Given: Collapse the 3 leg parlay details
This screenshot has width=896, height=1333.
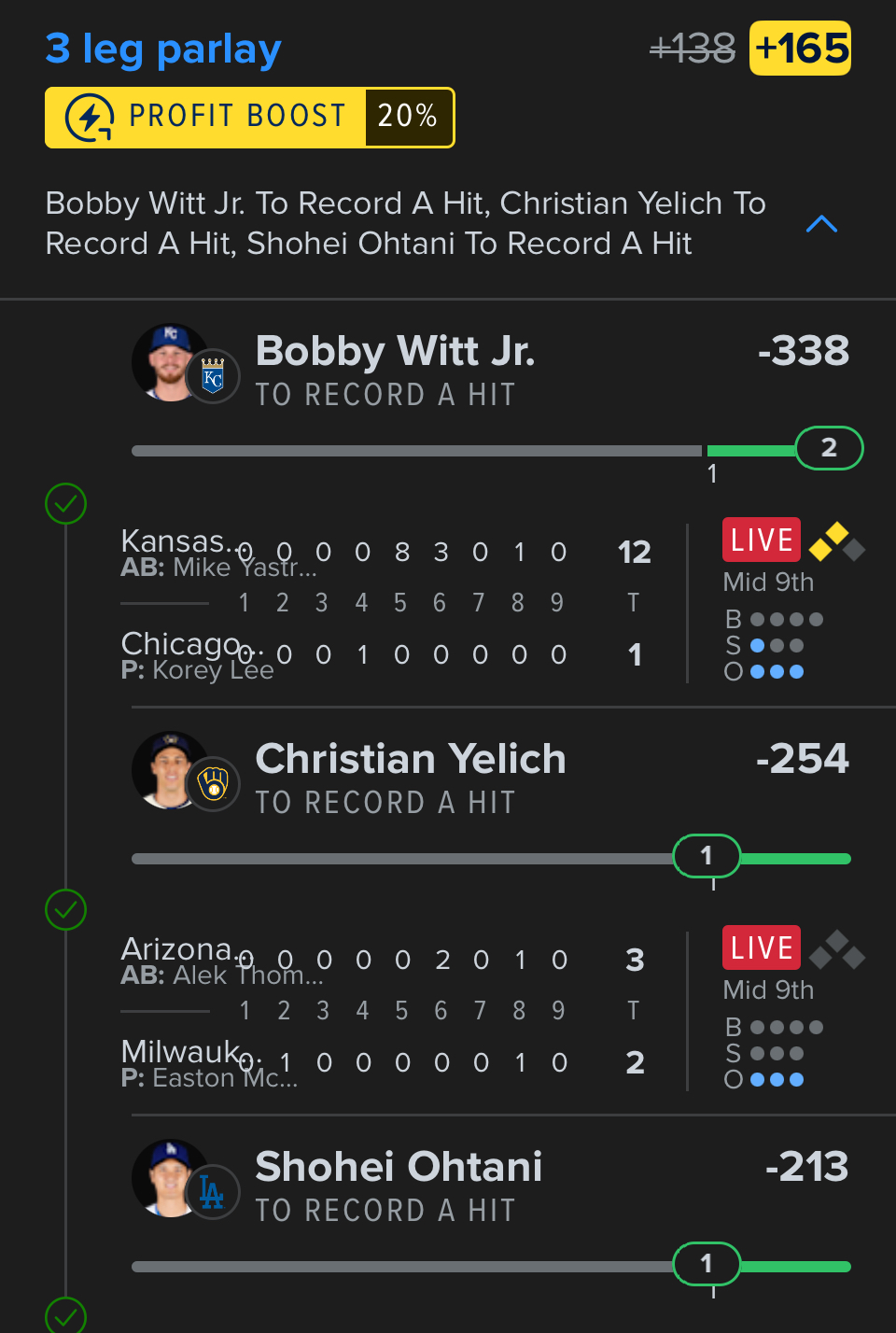Looking at the screenshot, I should click(x=821, y=224).
